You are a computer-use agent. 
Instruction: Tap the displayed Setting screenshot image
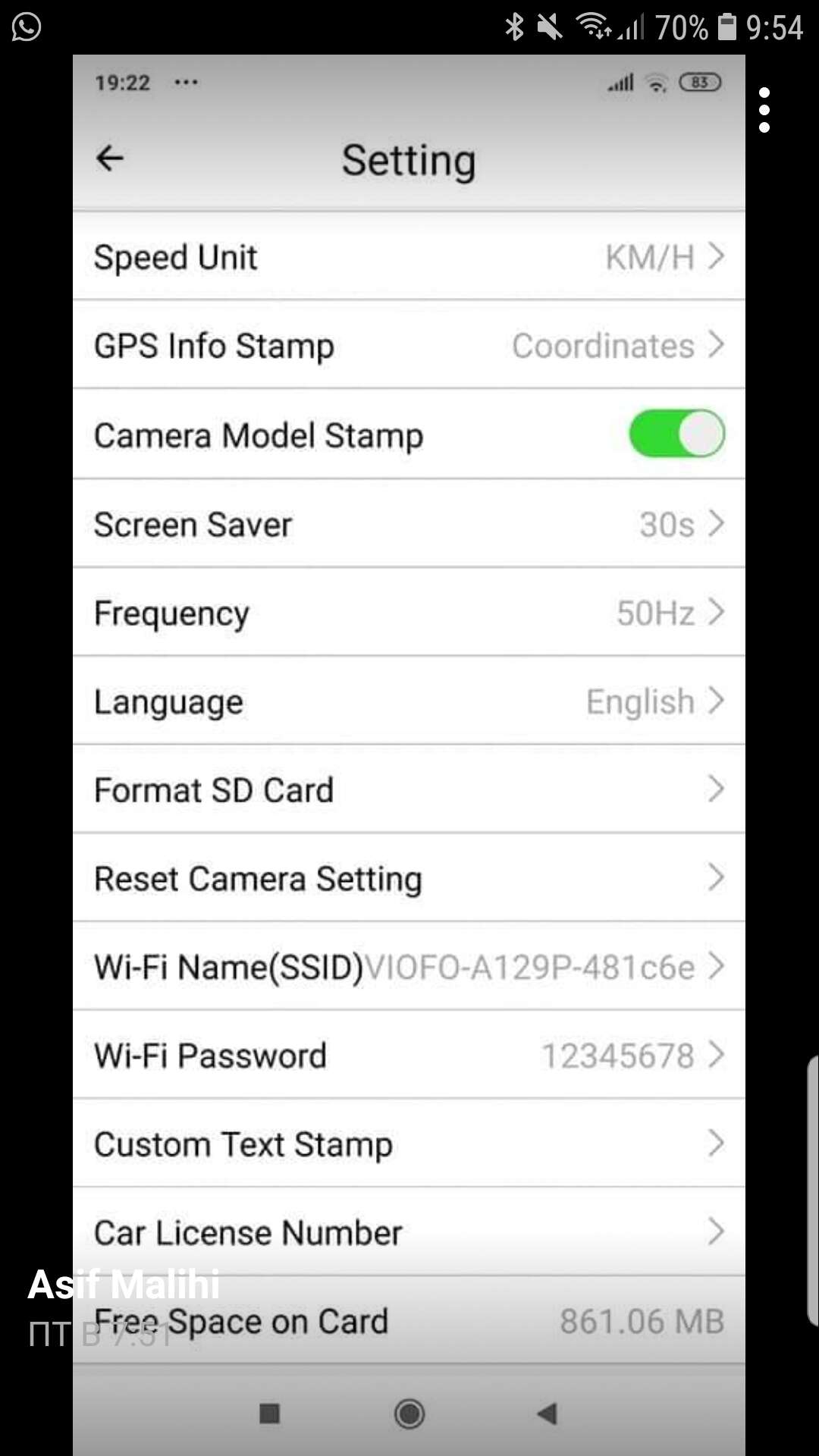[x=409, y=755]
